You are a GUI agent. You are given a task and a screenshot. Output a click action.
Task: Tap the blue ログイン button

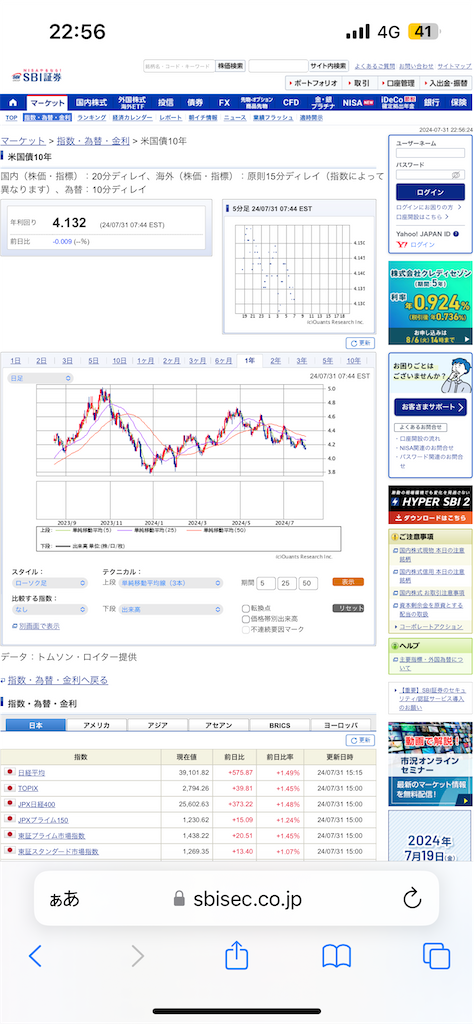(430, 193)
